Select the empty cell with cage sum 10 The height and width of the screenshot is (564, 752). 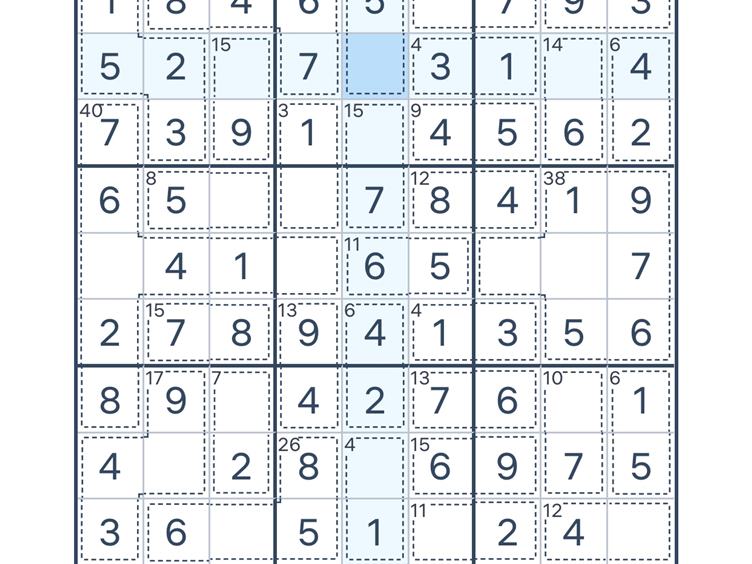coord(573,400)
